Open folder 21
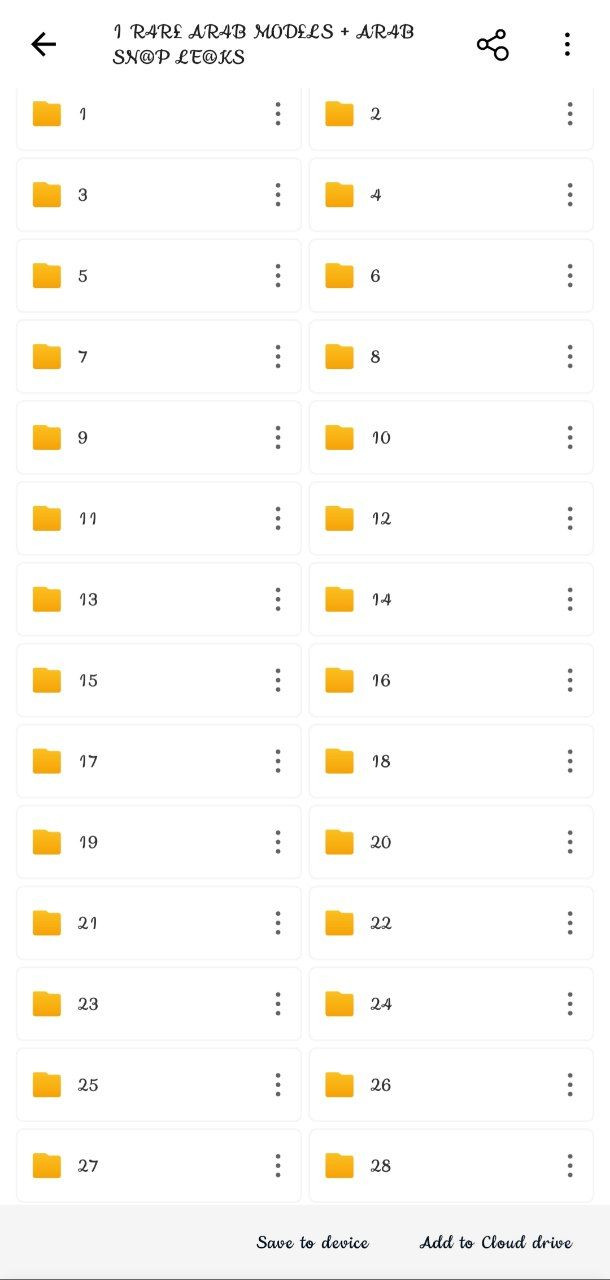 pyautogui.click(x=140, y=923)
